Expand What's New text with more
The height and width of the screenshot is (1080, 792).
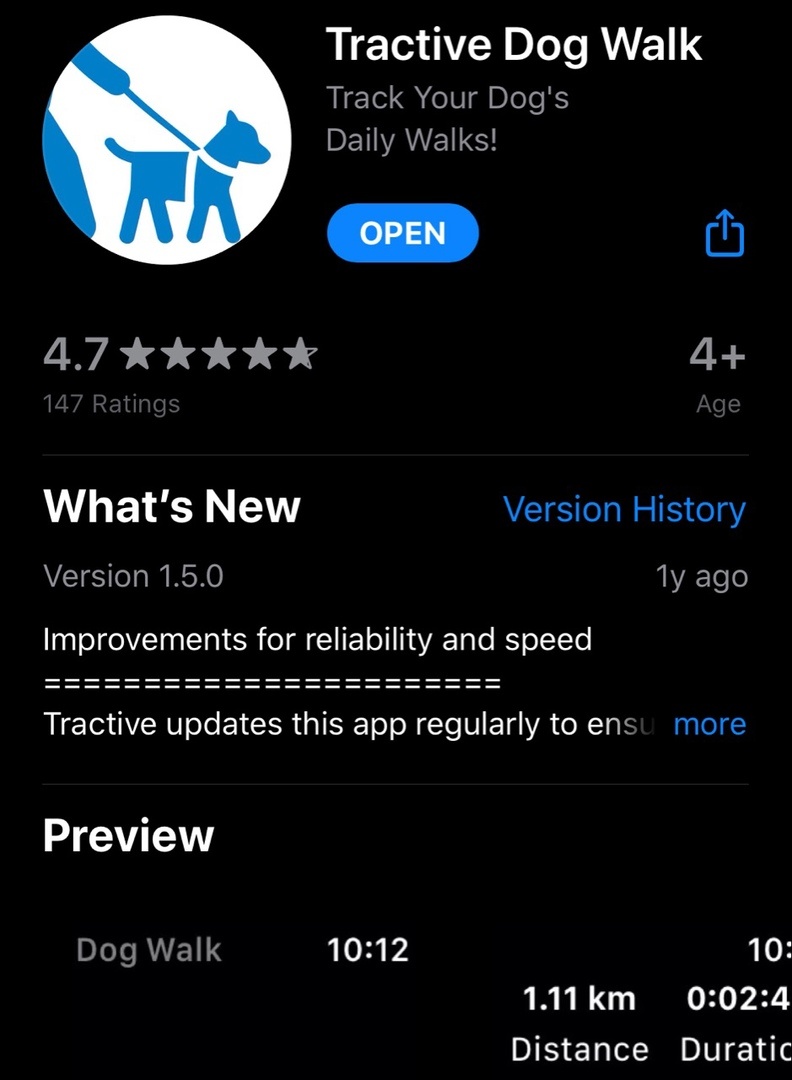click(709, 724)
